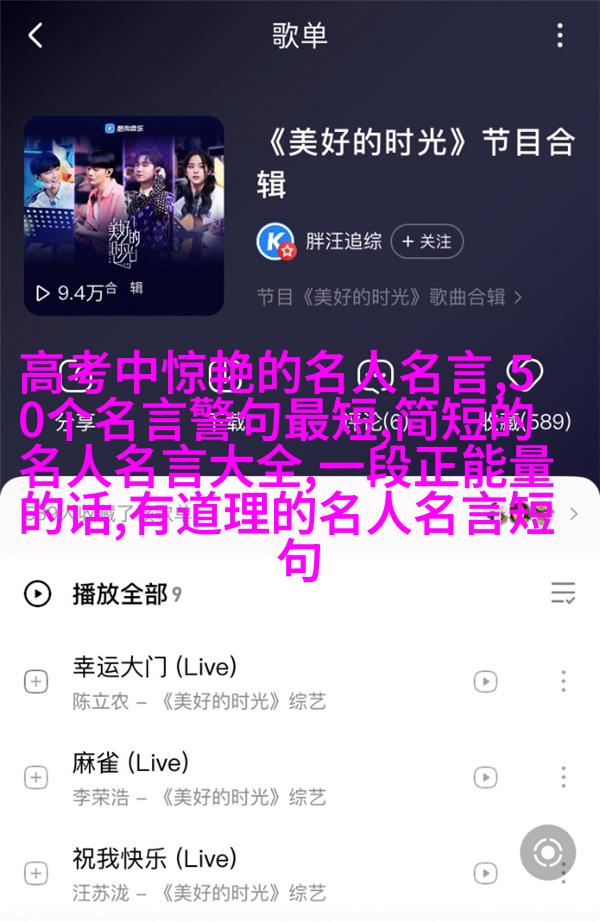Open more options for 麻雀 (Live)
Viewport: 600px width, 922px height.
pyautogui.click(x=563, y=778)
